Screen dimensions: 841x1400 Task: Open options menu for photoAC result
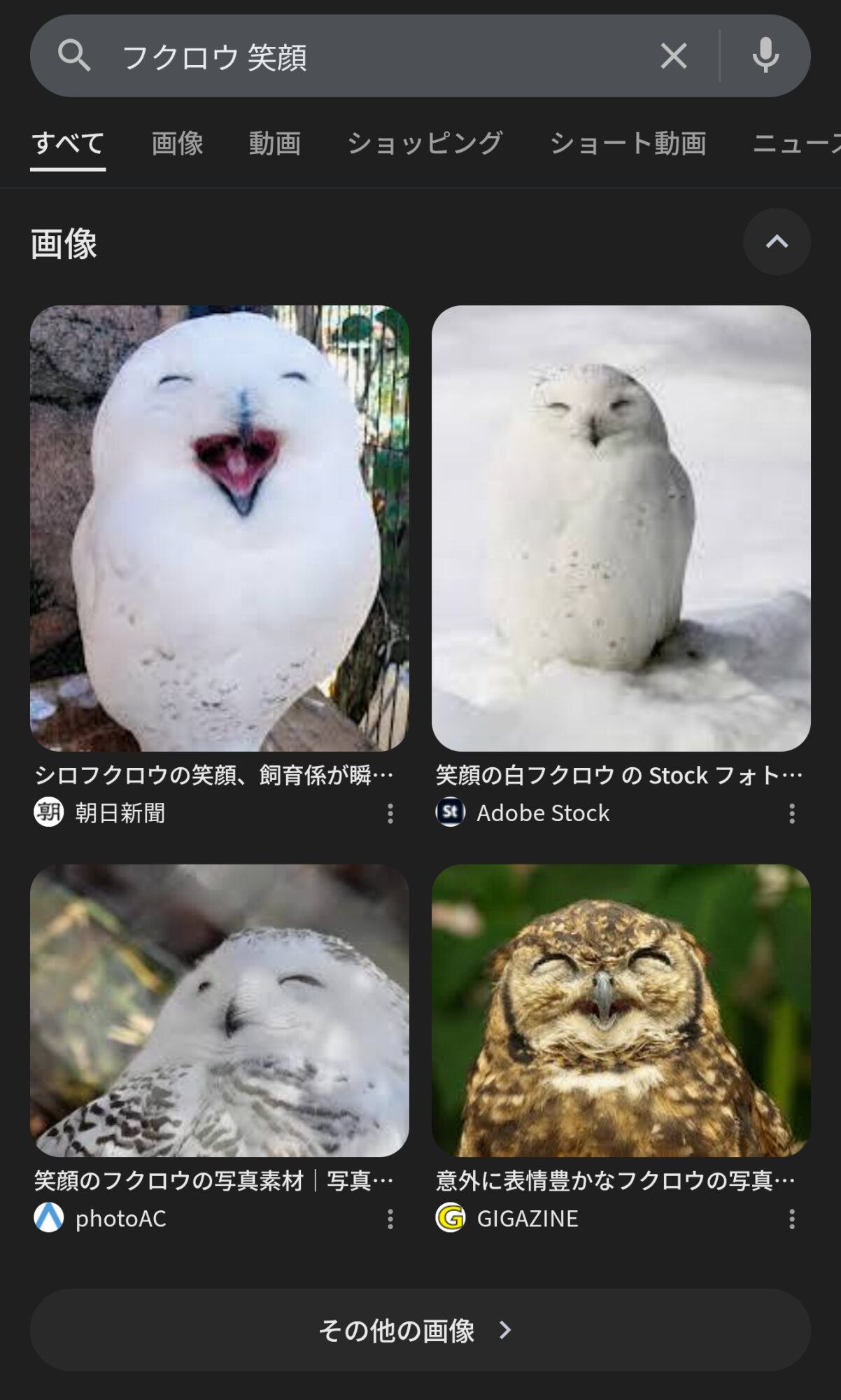click(390, 1219)
